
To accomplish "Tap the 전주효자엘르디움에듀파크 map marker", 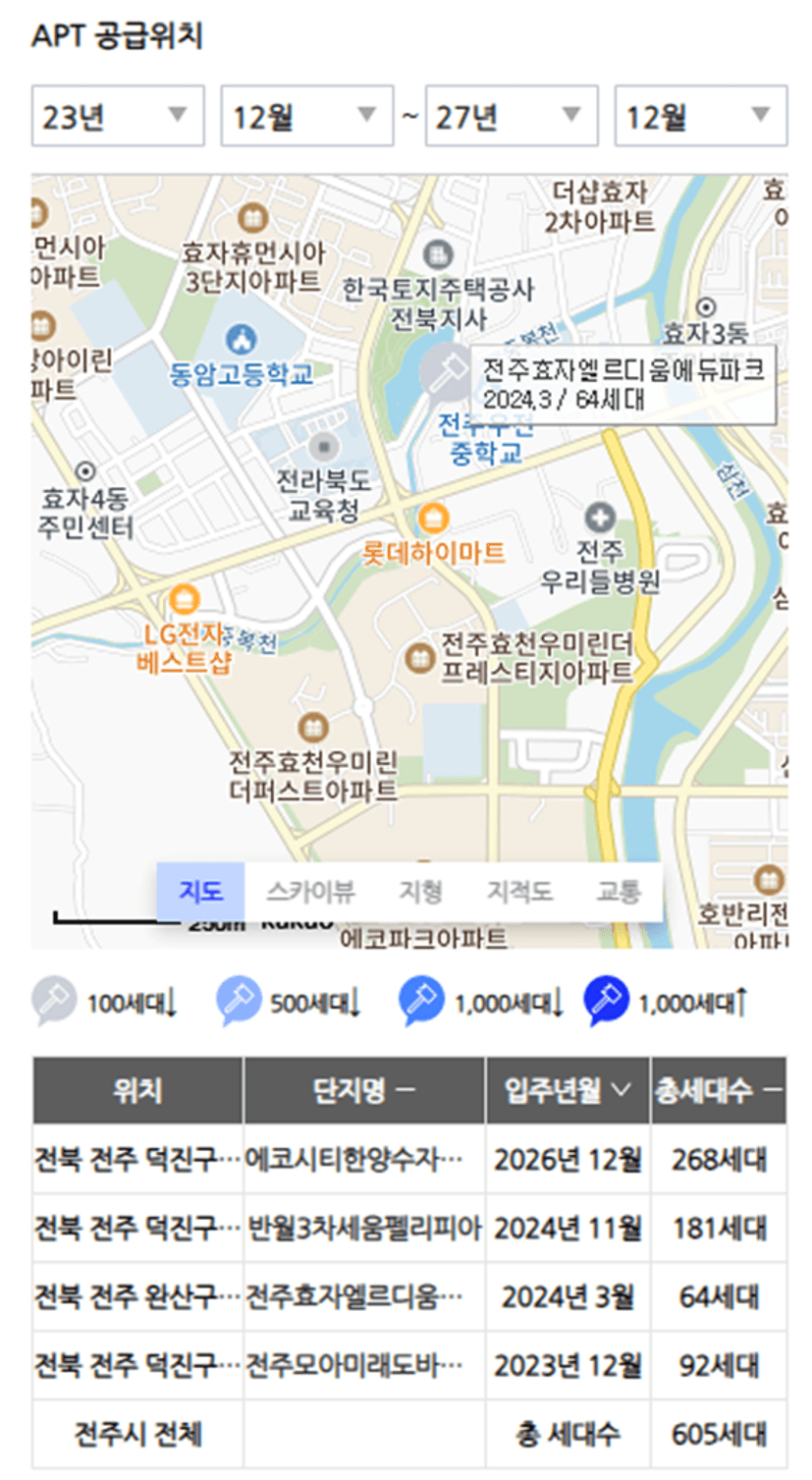I will [448, 374].
